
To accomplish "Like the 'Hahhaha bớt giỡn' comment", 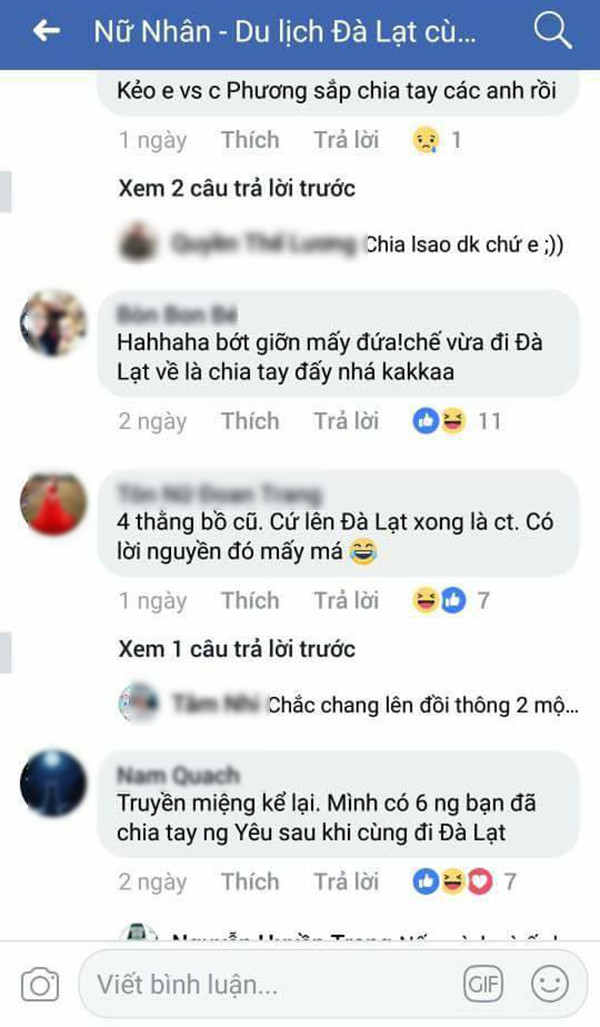I will [250, 421].
